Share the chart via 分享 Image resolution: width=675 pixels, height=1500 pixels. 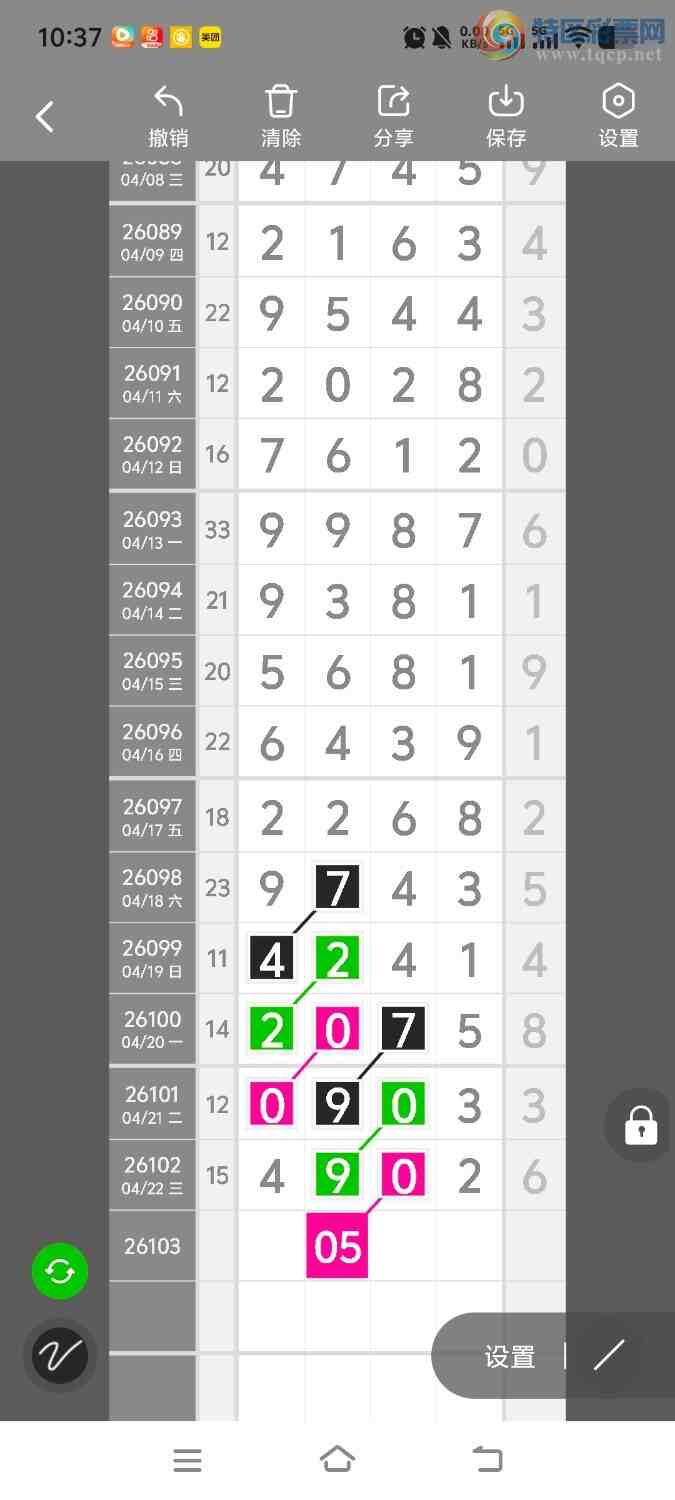coord(394,117)
